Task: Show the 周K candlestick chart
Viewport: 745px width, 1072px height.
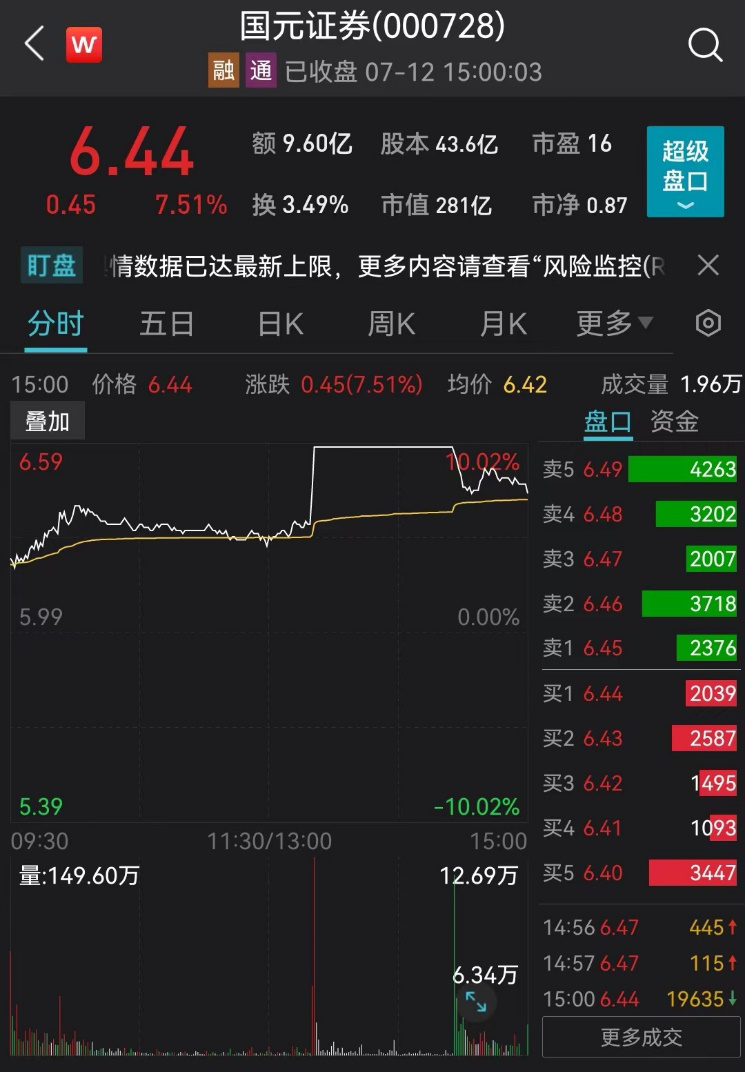Action: (x=391, y=324)
